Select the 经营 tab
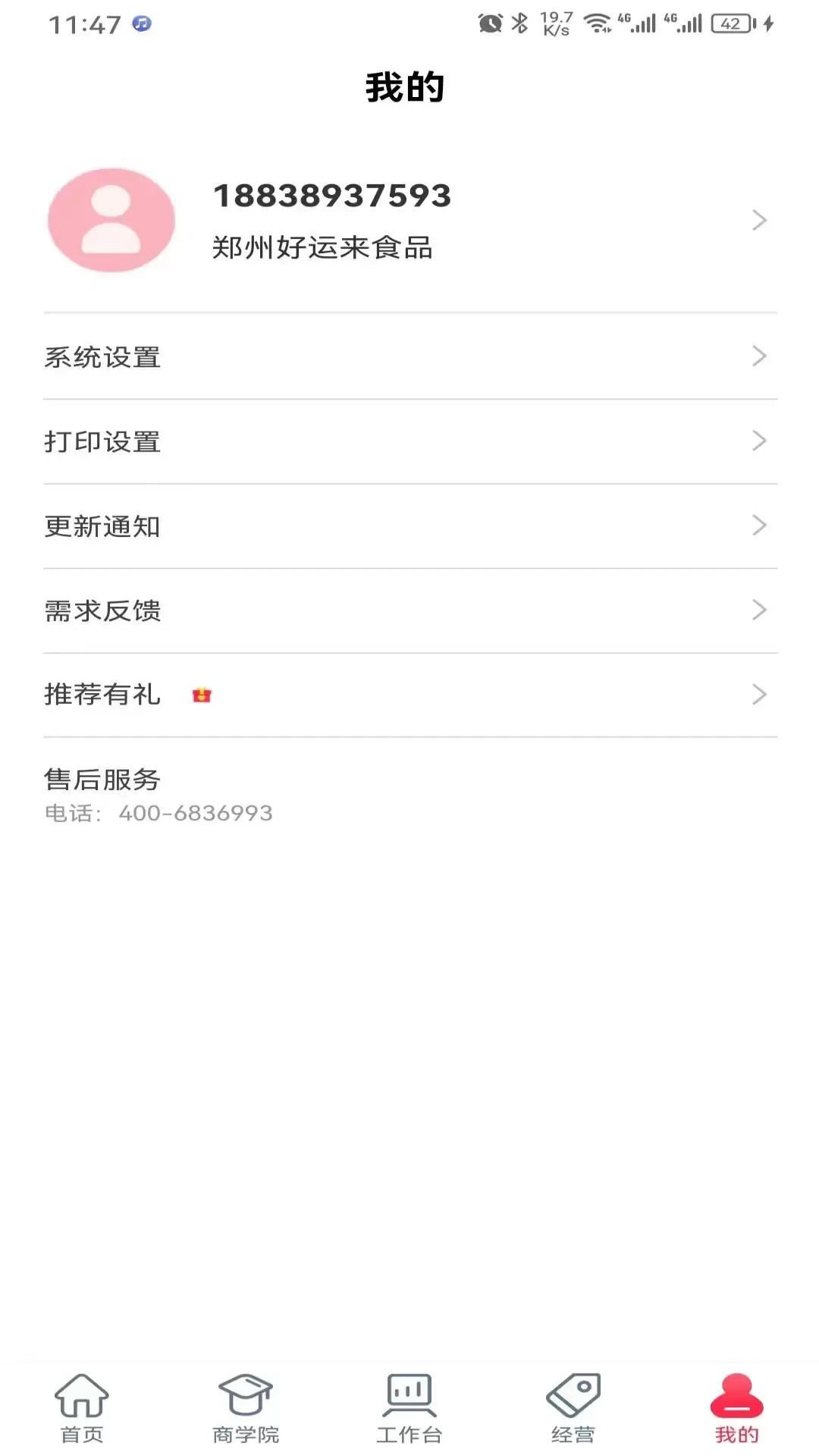Screen dimensions: 819x1456 573,1409
